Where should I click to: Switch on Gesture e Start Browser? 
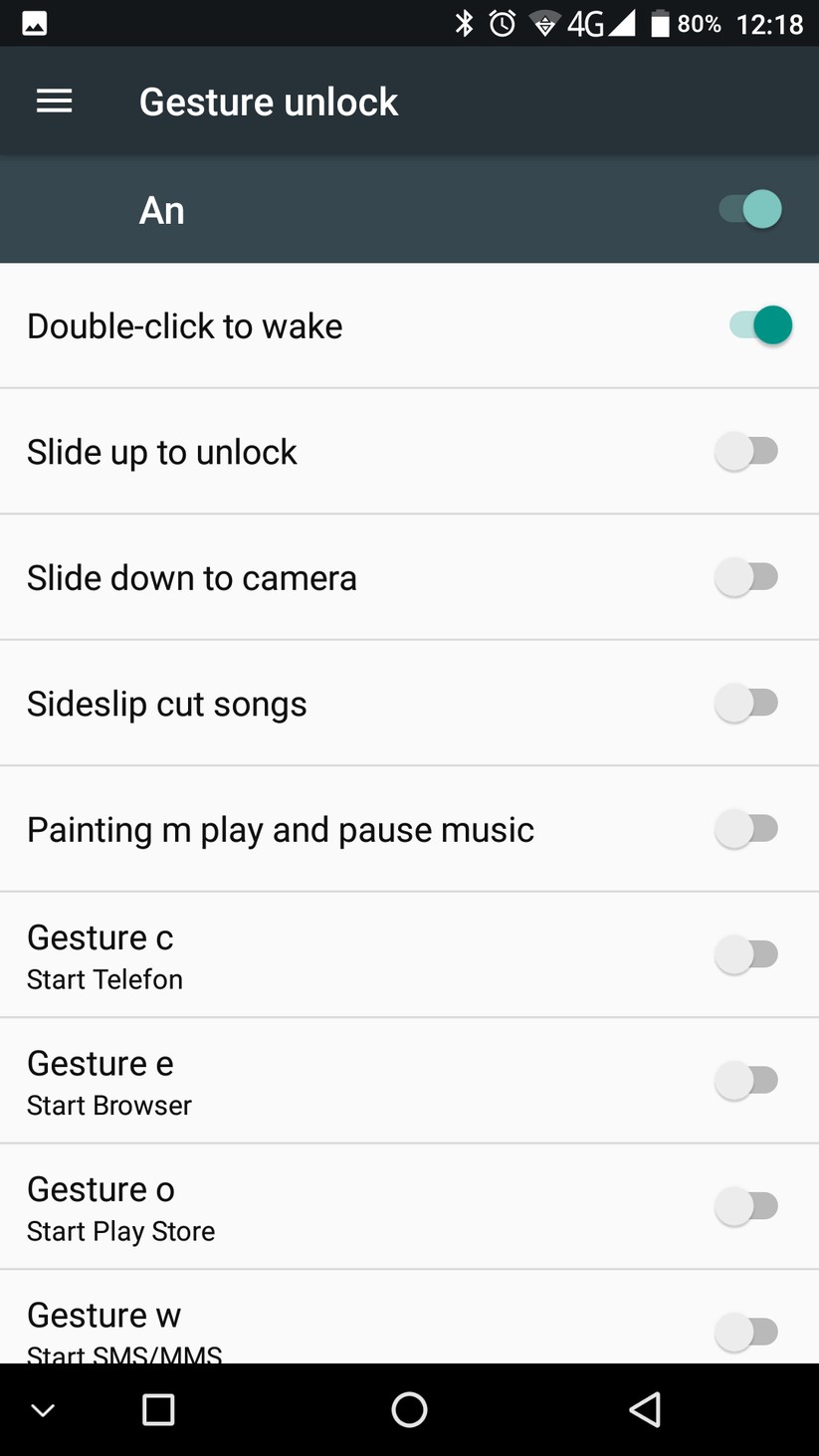click(746, 1081)
